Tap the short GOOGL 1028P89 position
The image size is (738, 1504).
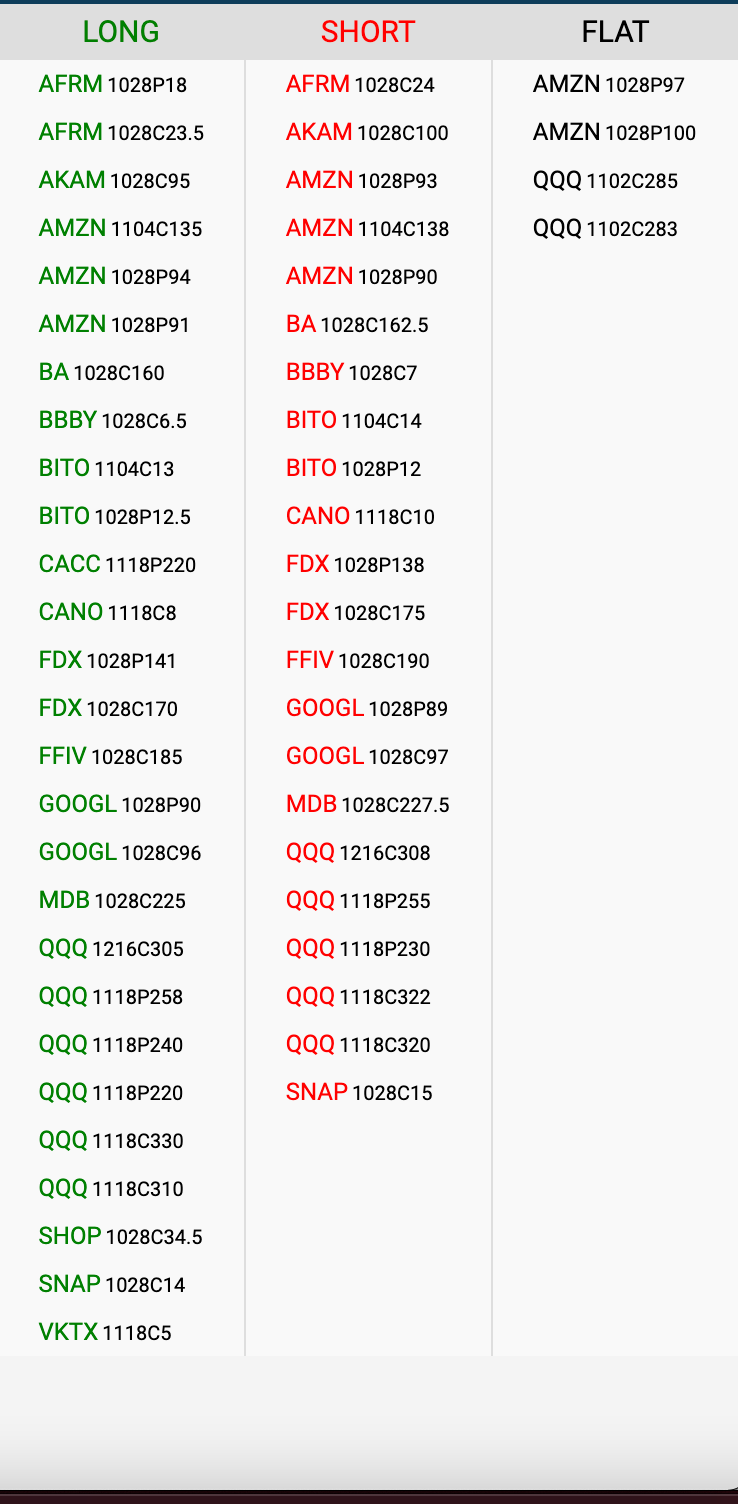[367, 709]
